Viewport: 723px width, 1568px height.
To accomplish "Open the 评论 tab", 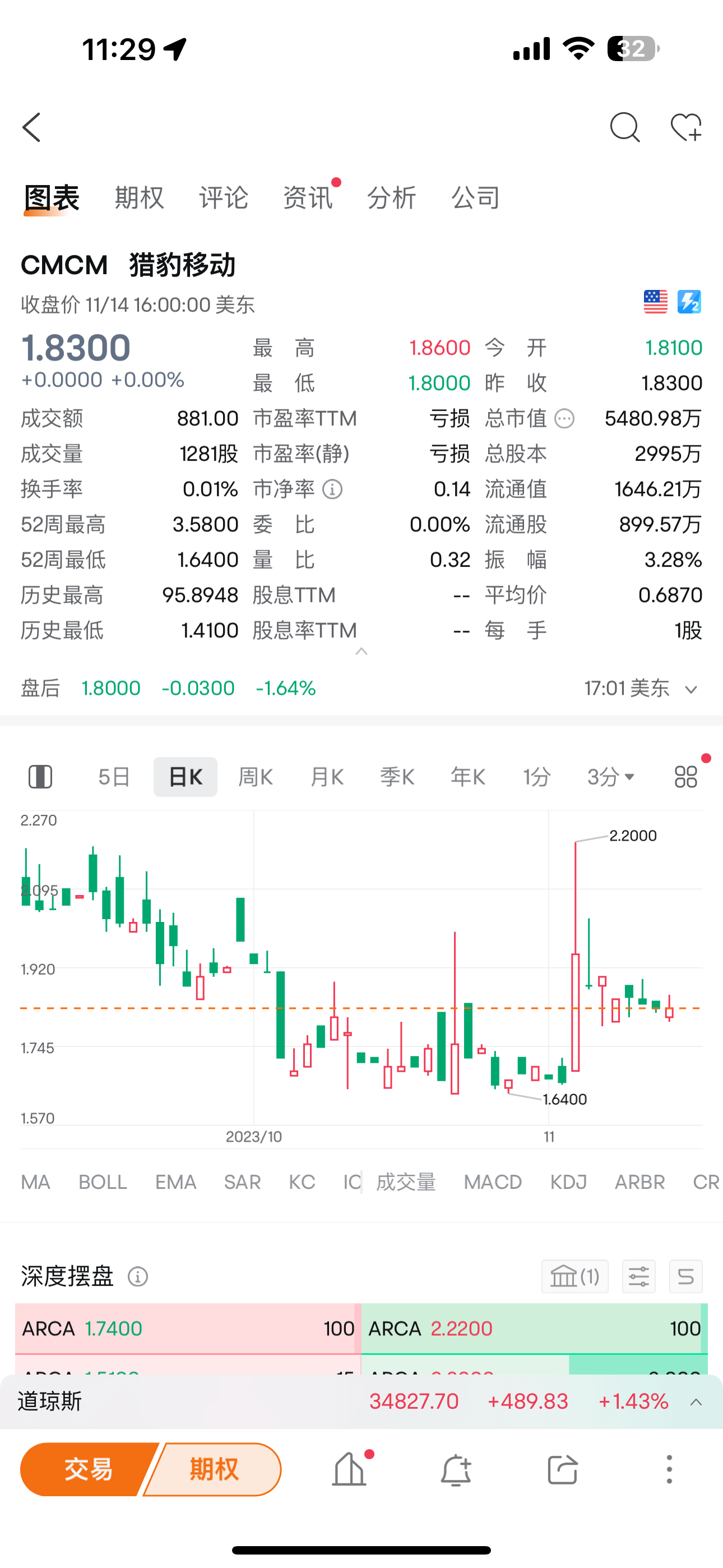I will (x=224, y=198).
